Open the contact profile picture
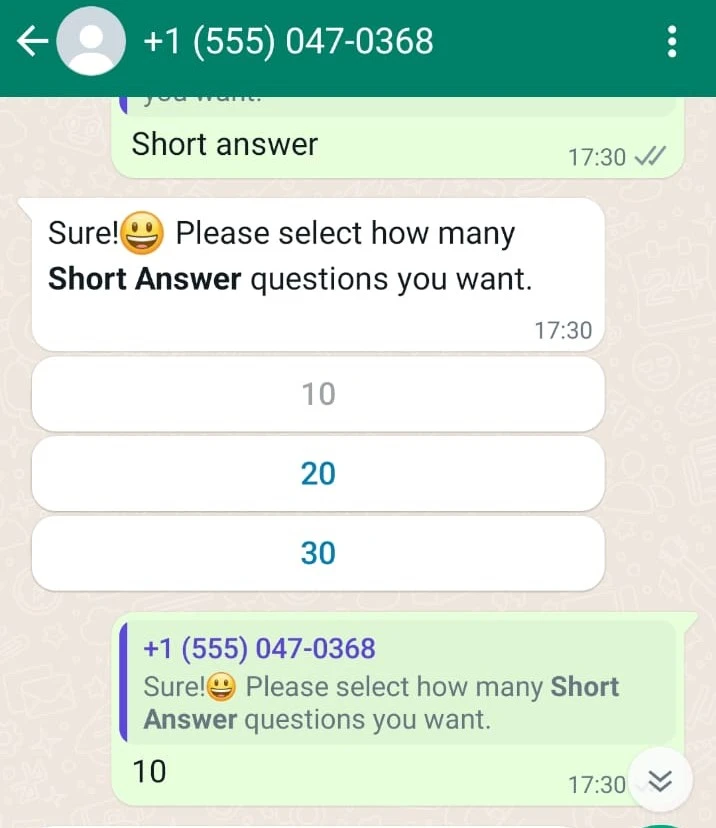Screen dimensions: 716x828 pos(92,42)
